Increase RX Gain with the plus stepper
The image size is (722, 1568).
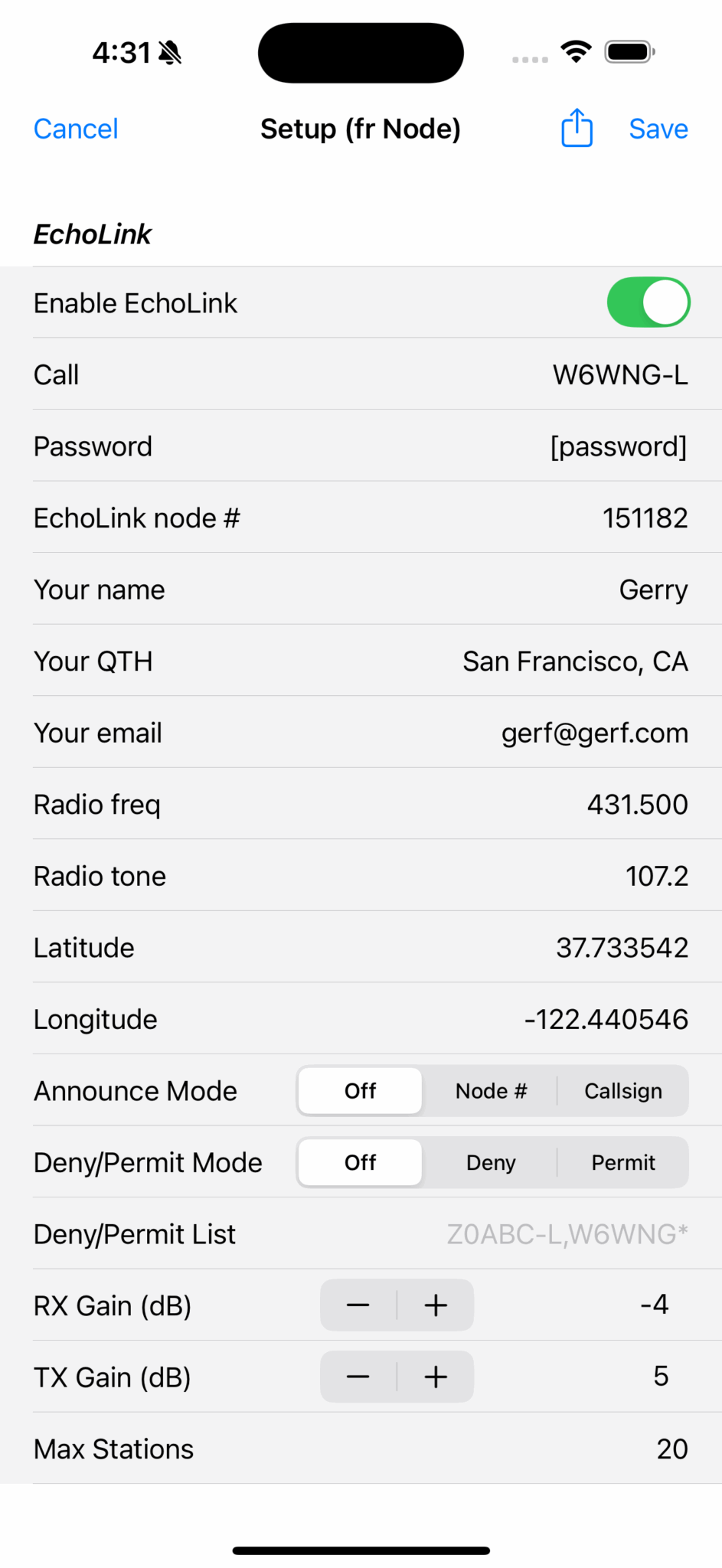coord(434,1305)
